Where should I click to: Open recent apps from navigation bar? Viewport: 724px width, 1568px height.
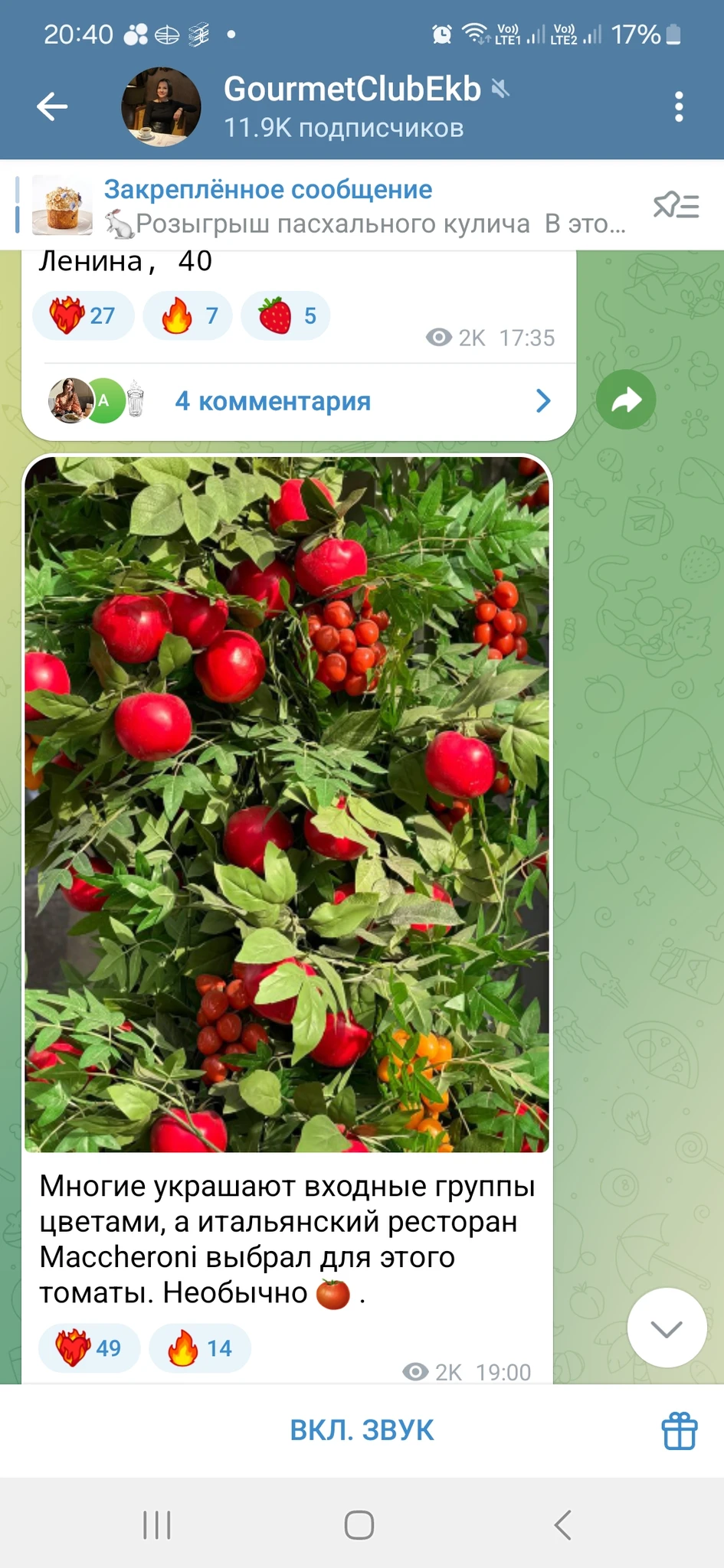point(157,1525)
